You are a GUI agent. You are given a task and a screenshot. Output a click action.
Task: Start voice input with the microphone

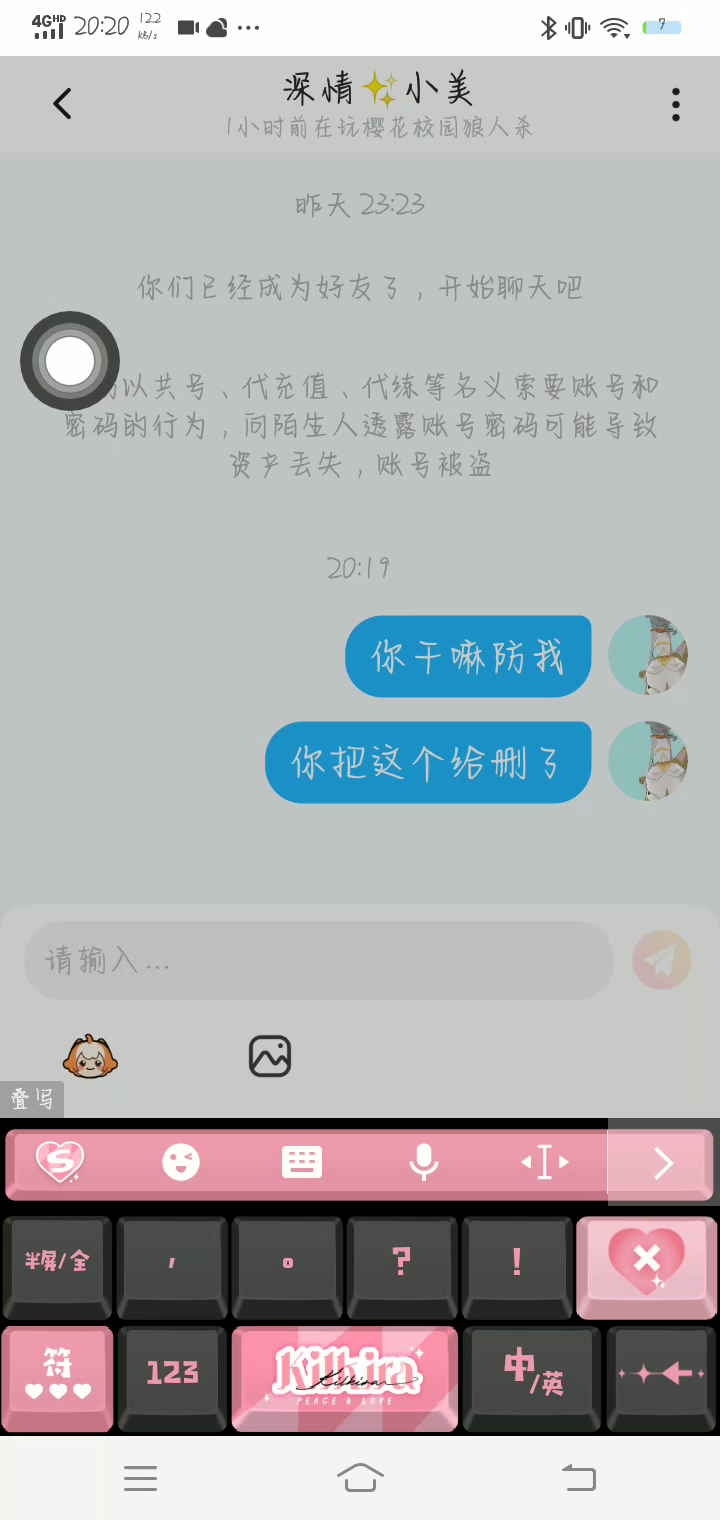[x=423, y=1162]
